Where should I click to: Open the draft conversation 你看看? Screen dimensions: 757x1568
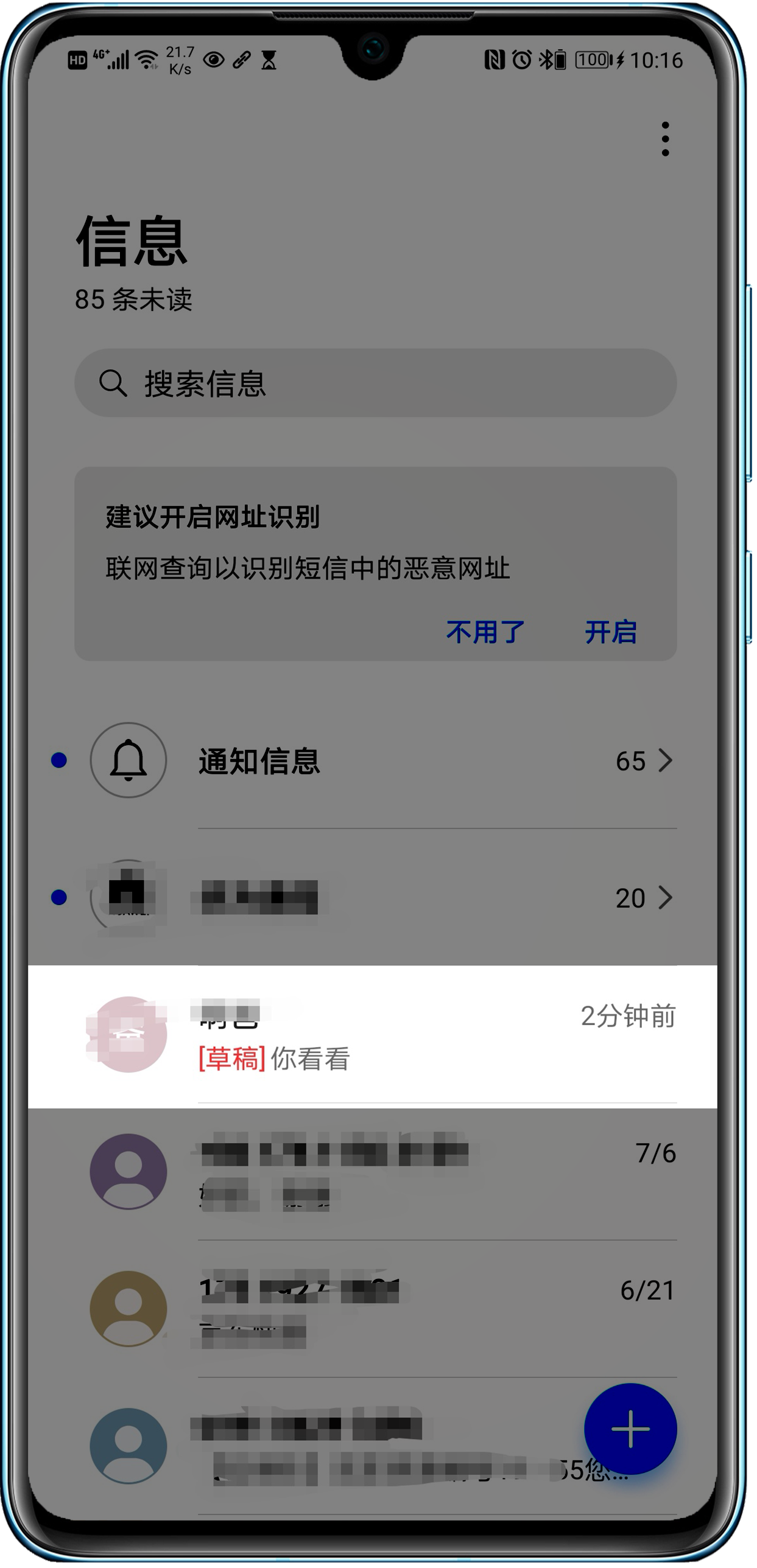375,1036
